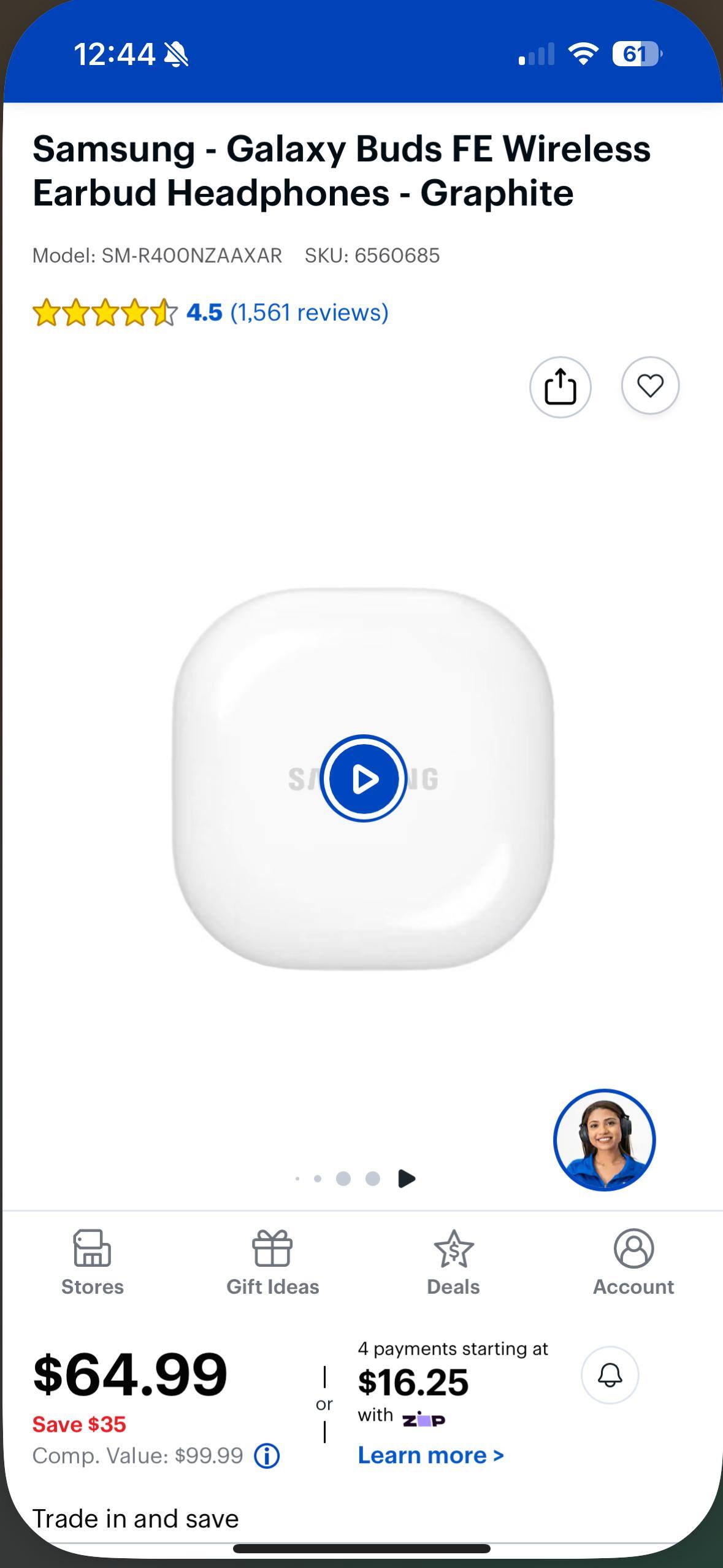This screenshot has height=1568, width=723.
Task: Share this Galaxy Buds FE product
Action: (x=560, y=387)
